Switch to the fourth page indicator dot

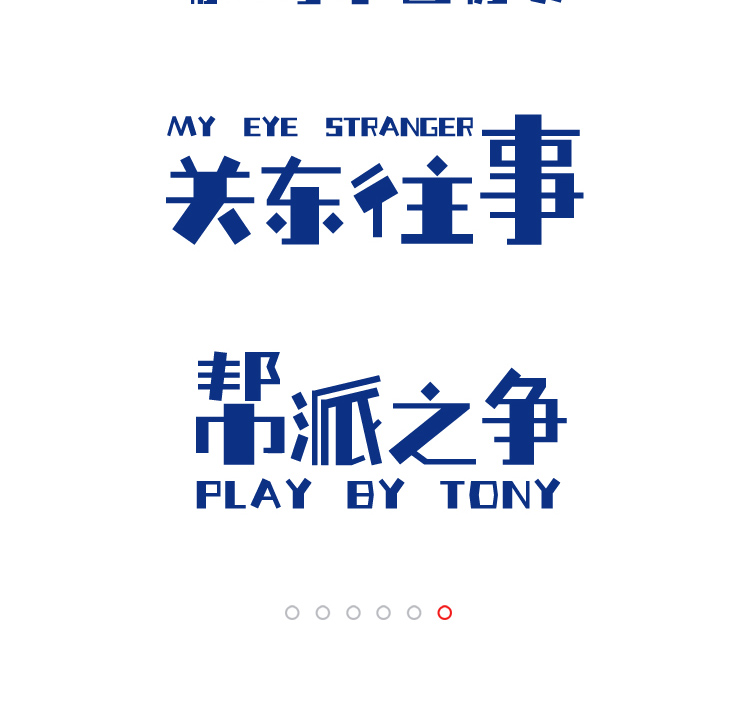click(384, 613)
